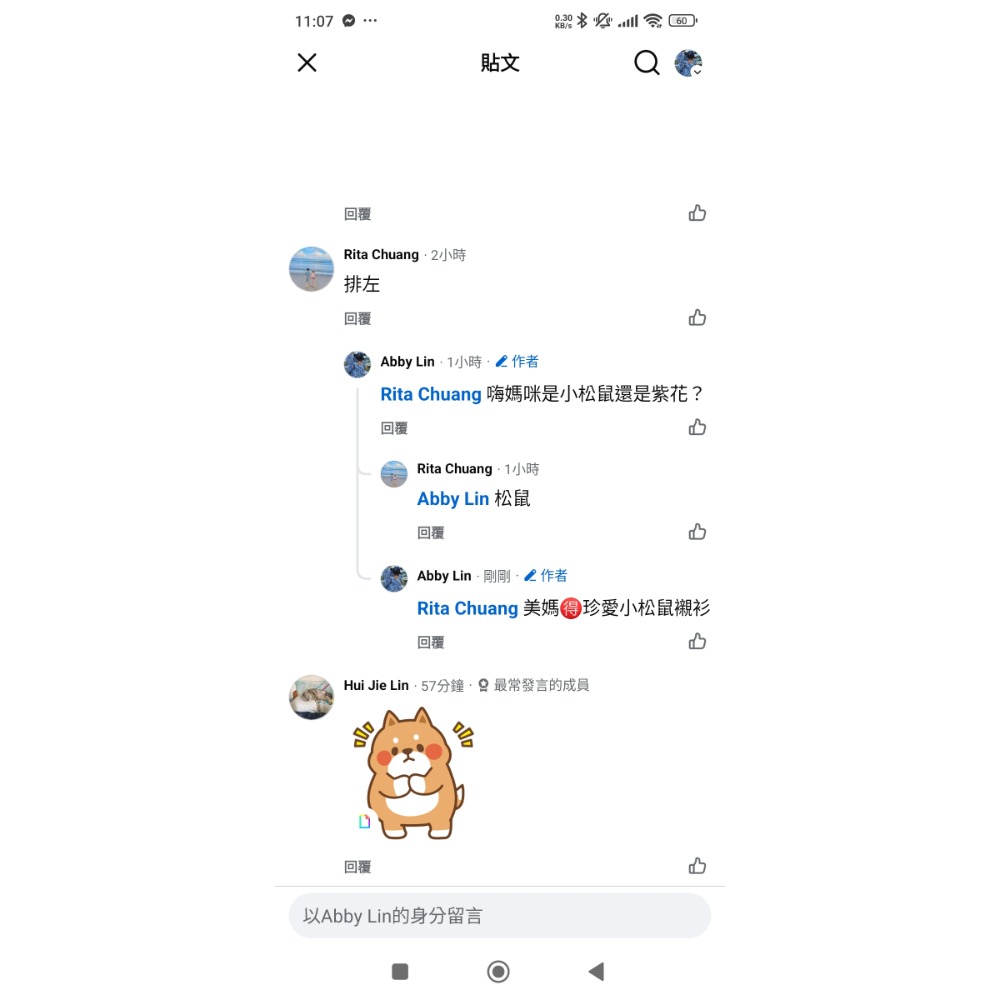Reply to Rita Chuang's 松鼠 comment
Screen dimensions: 1000x1000
pyautogui.click(x=431, y=533)
